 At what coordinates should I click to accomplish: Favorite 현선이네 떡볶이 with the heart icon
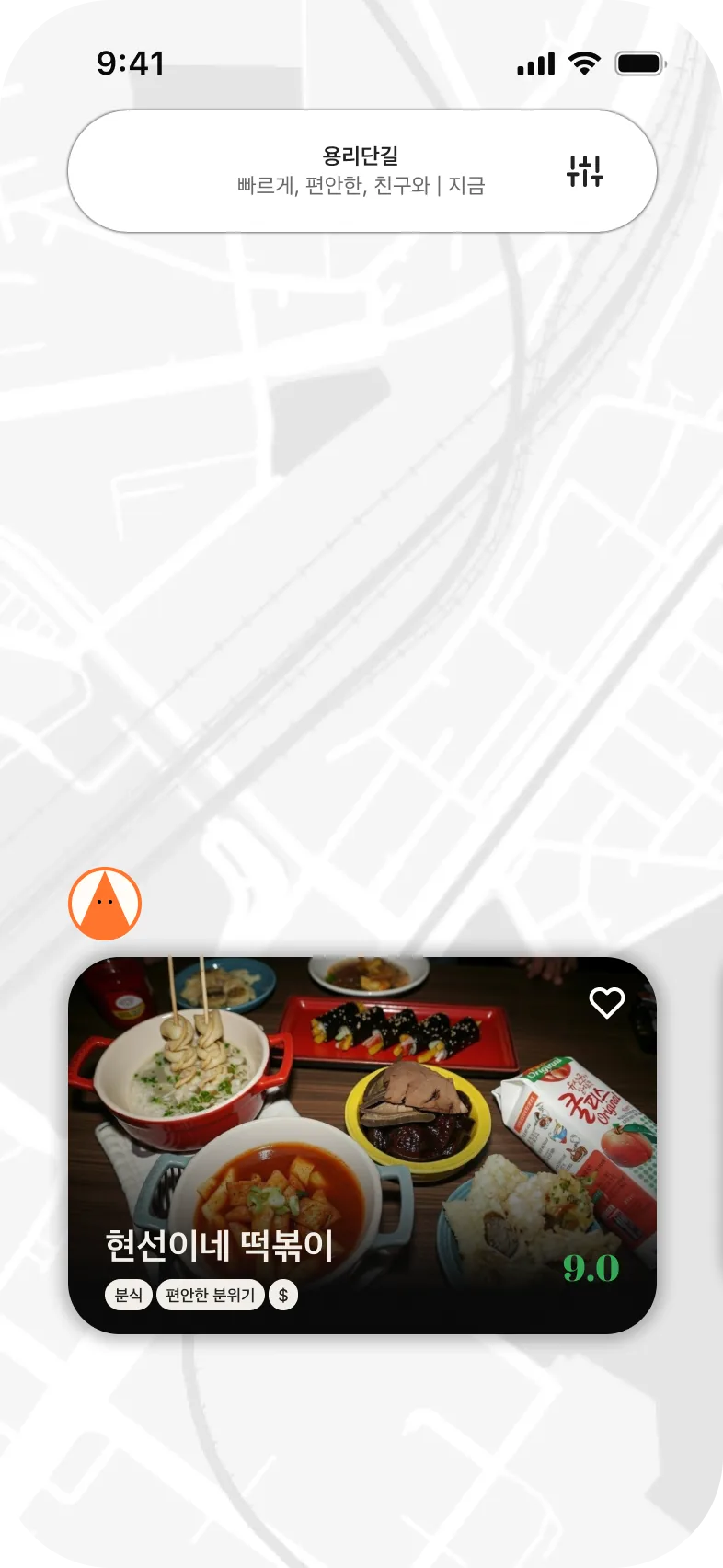coord(607,1002)
